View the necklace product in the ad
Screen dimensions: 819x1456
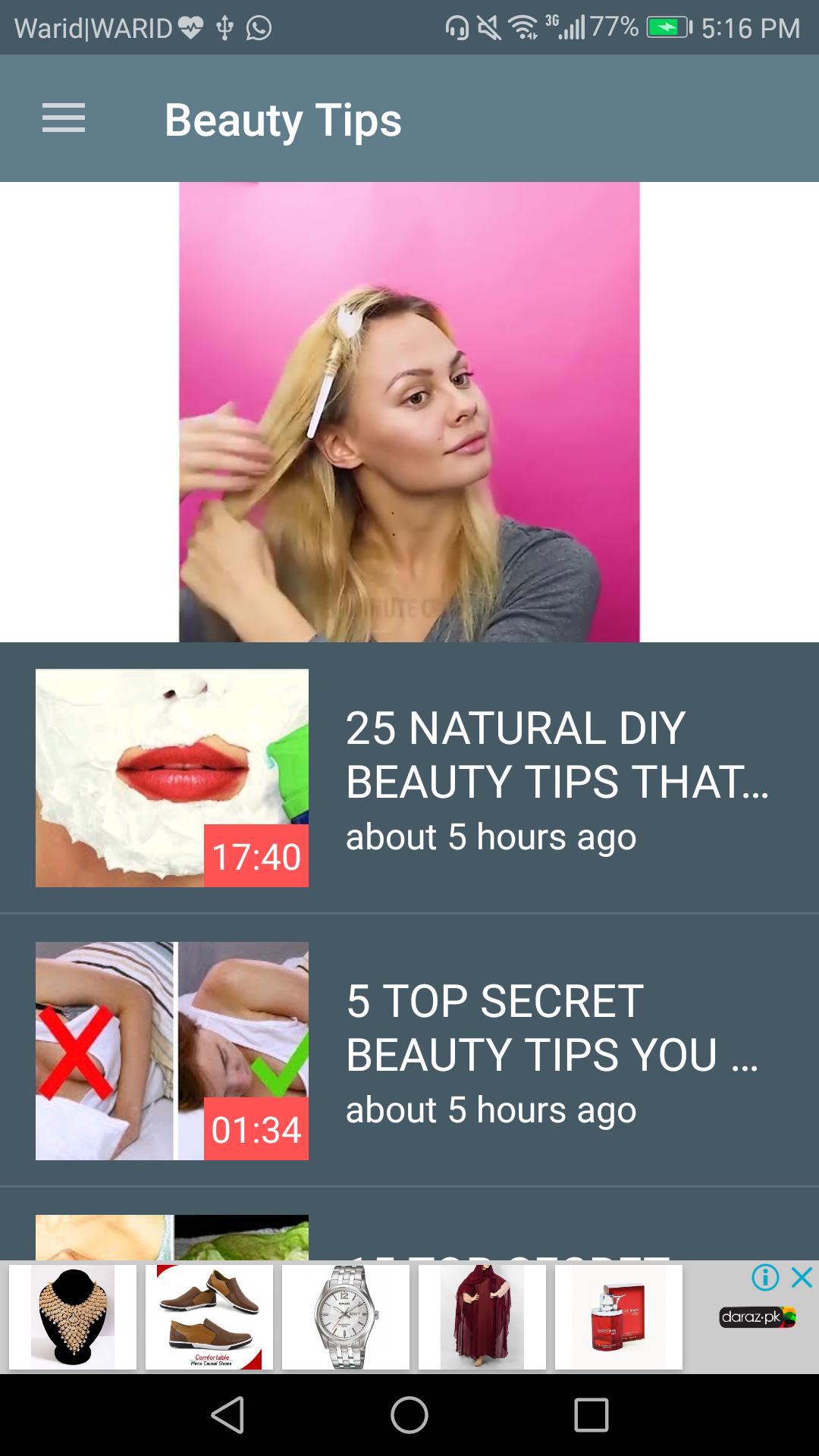73,1317
